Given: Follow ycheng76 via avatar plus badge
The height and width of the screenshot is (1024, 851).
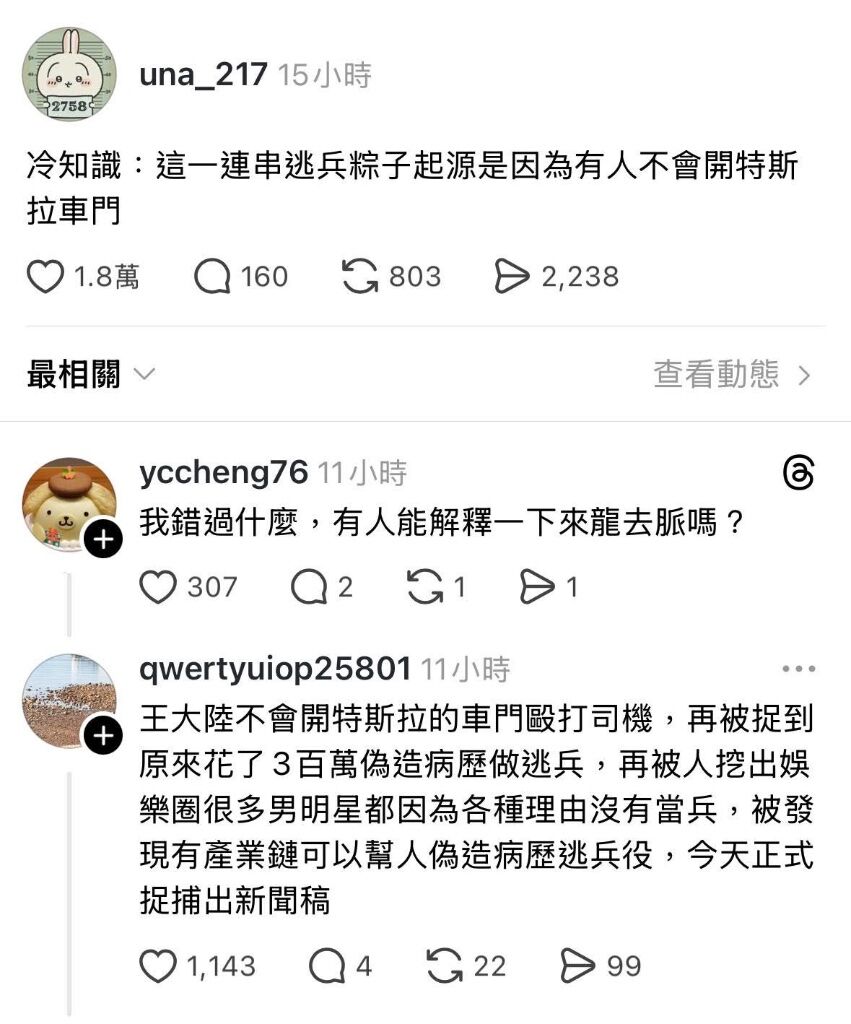Looking at the screenshot, I should tap(105, 540).
